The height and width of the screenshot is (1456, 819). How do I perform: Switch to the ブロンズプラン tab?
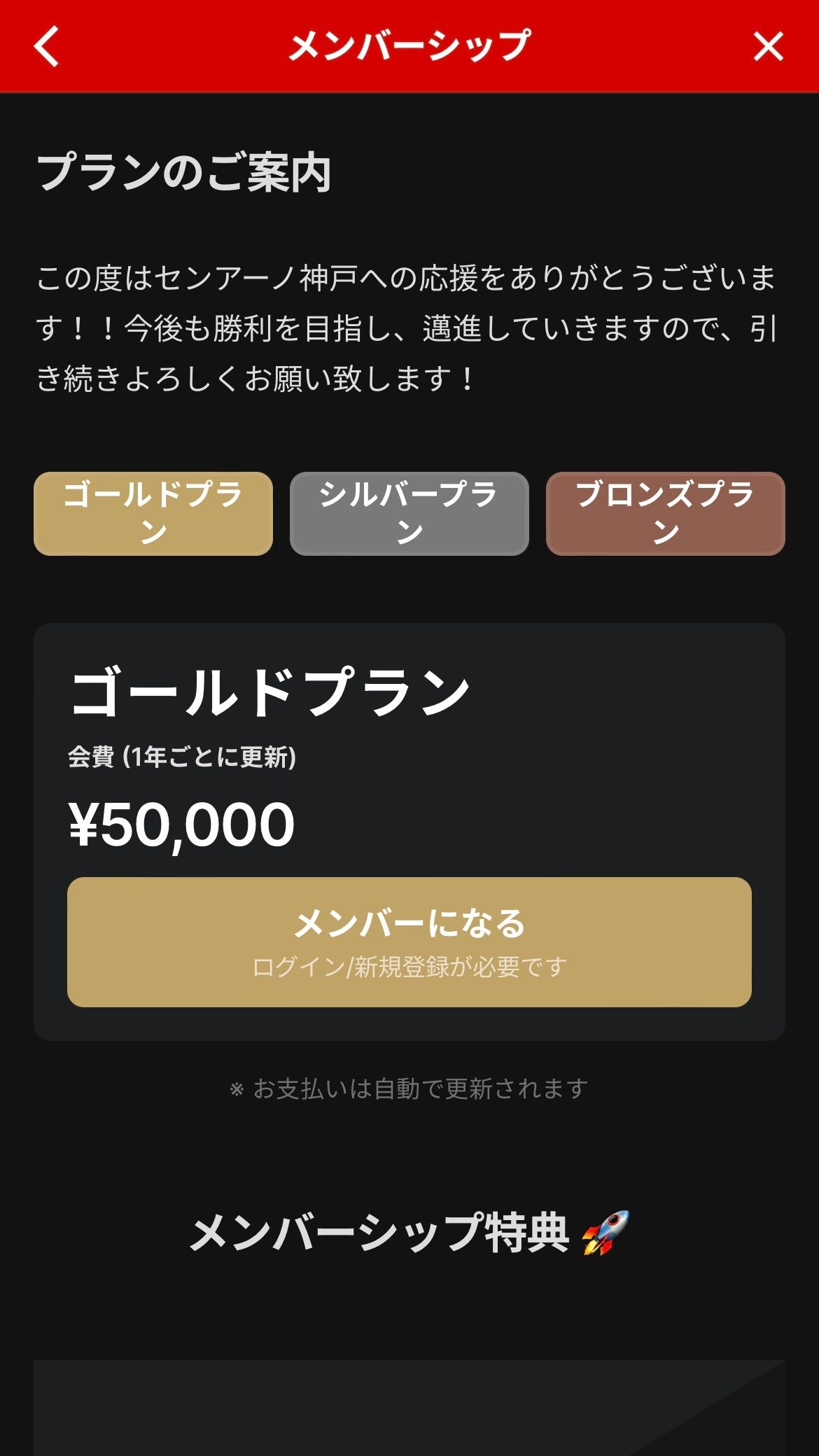click(x=665, y=514)
